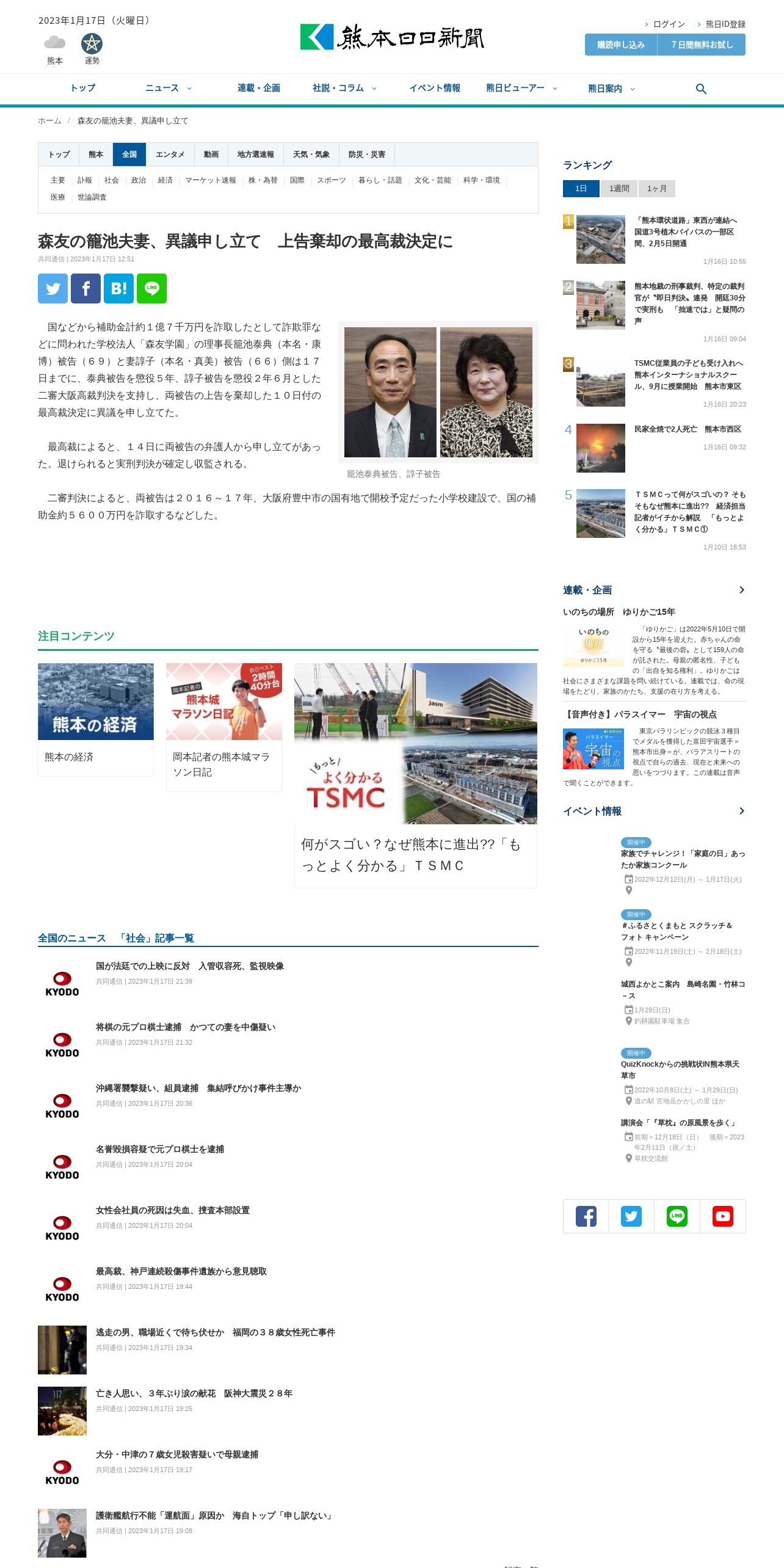Open the ログイン link
This screenshot has height=1568, width=784.
669,24
